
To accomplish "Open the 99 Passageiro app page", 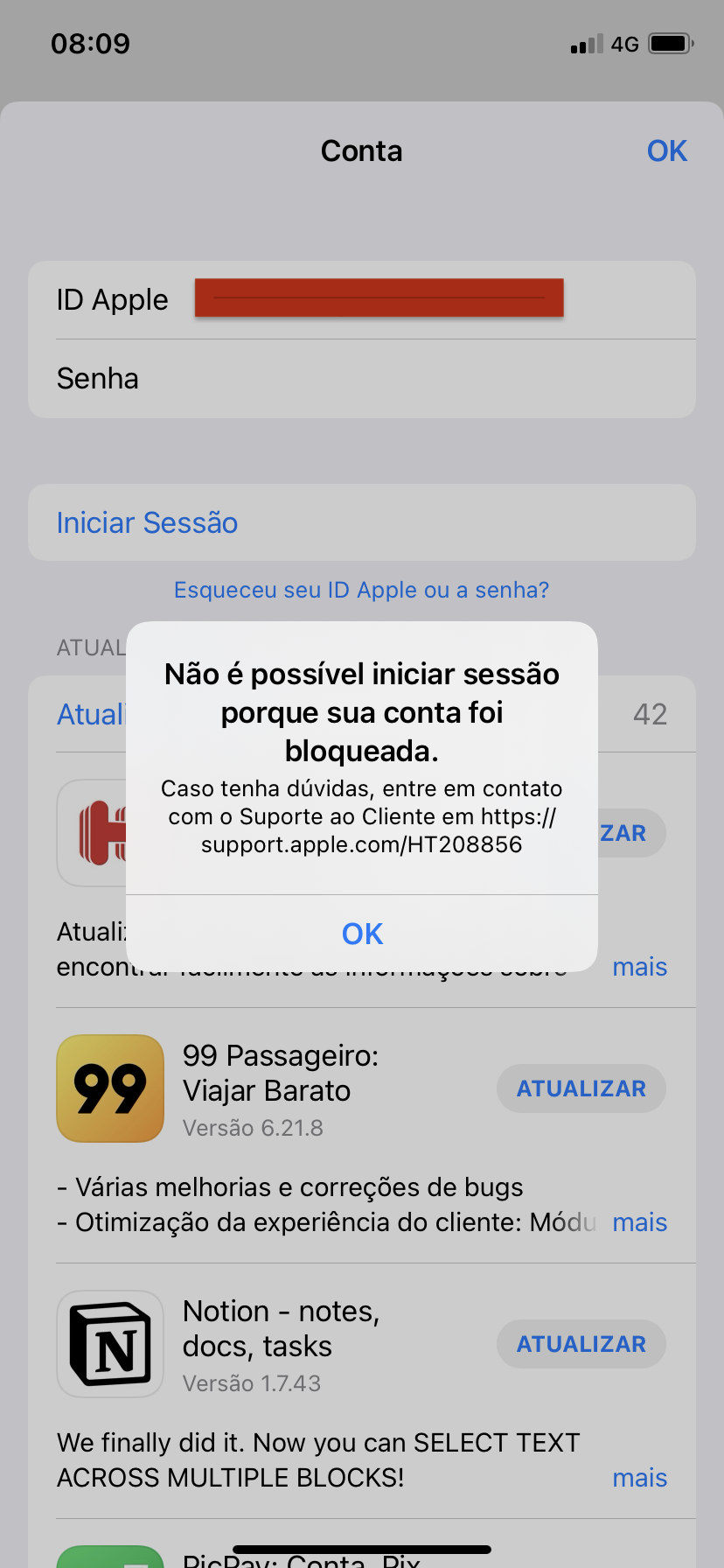I will coord(110,1088).
